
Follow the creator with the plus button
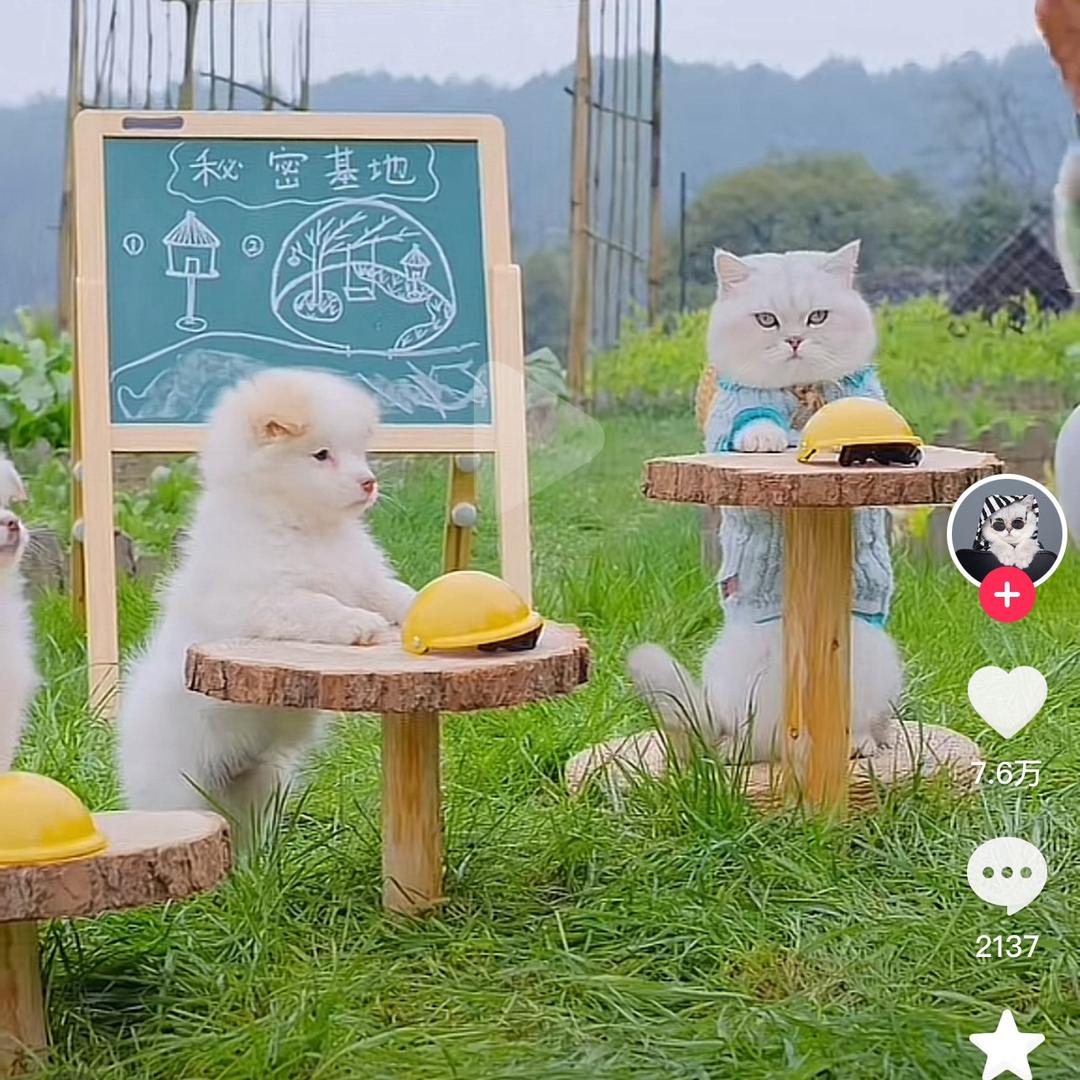click(1006, 595)
